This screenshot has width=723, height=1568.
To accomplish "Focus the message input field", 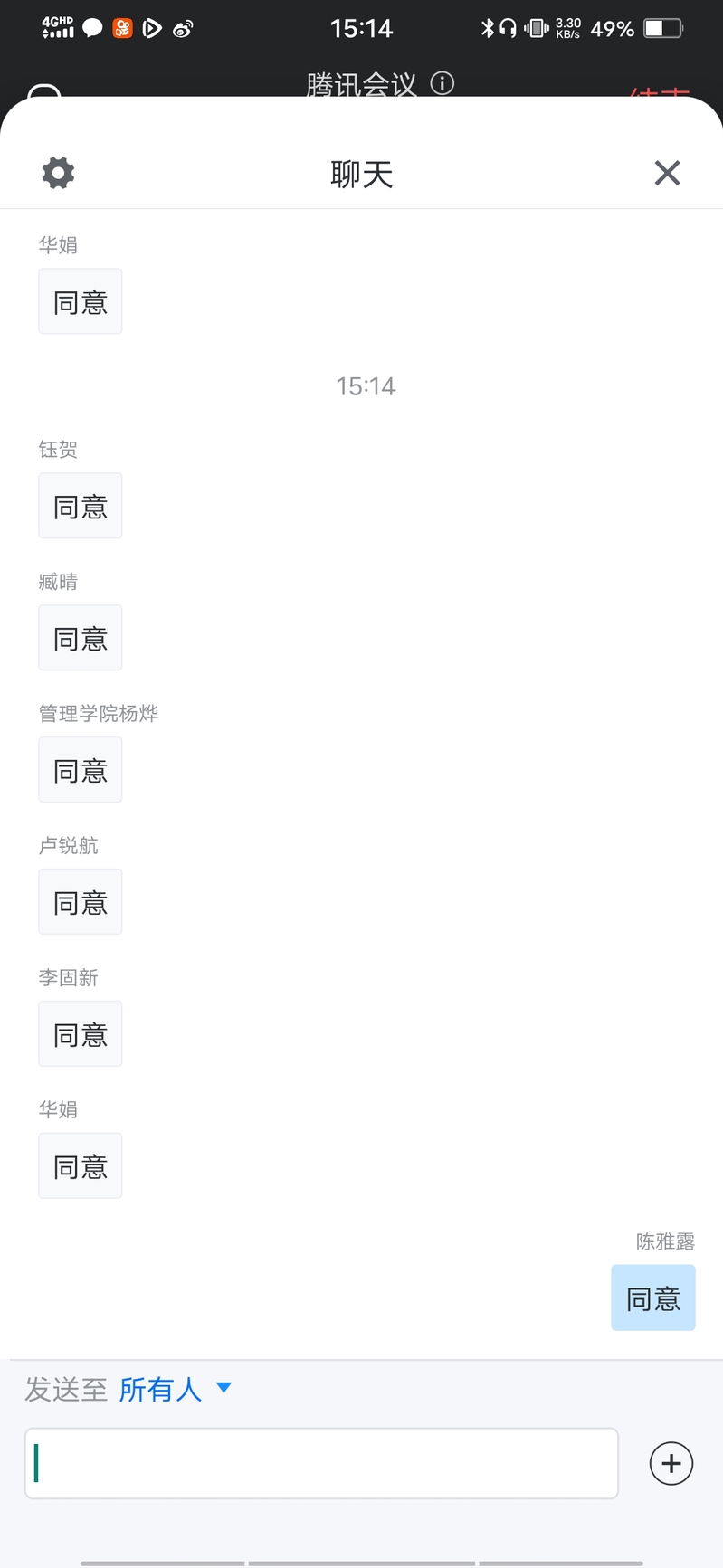I will click(321, 1463).
